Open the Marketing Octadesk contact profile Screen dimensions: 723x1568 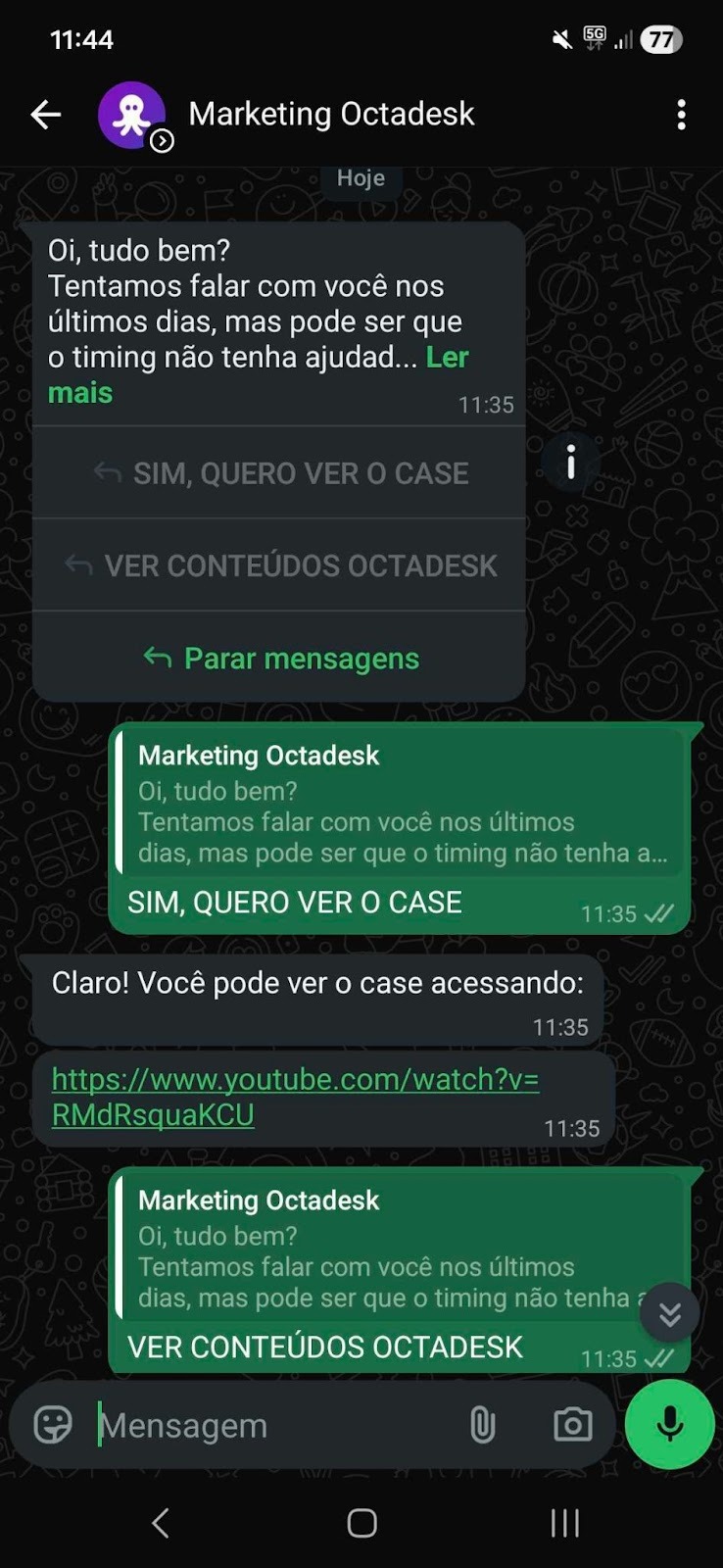331,115
